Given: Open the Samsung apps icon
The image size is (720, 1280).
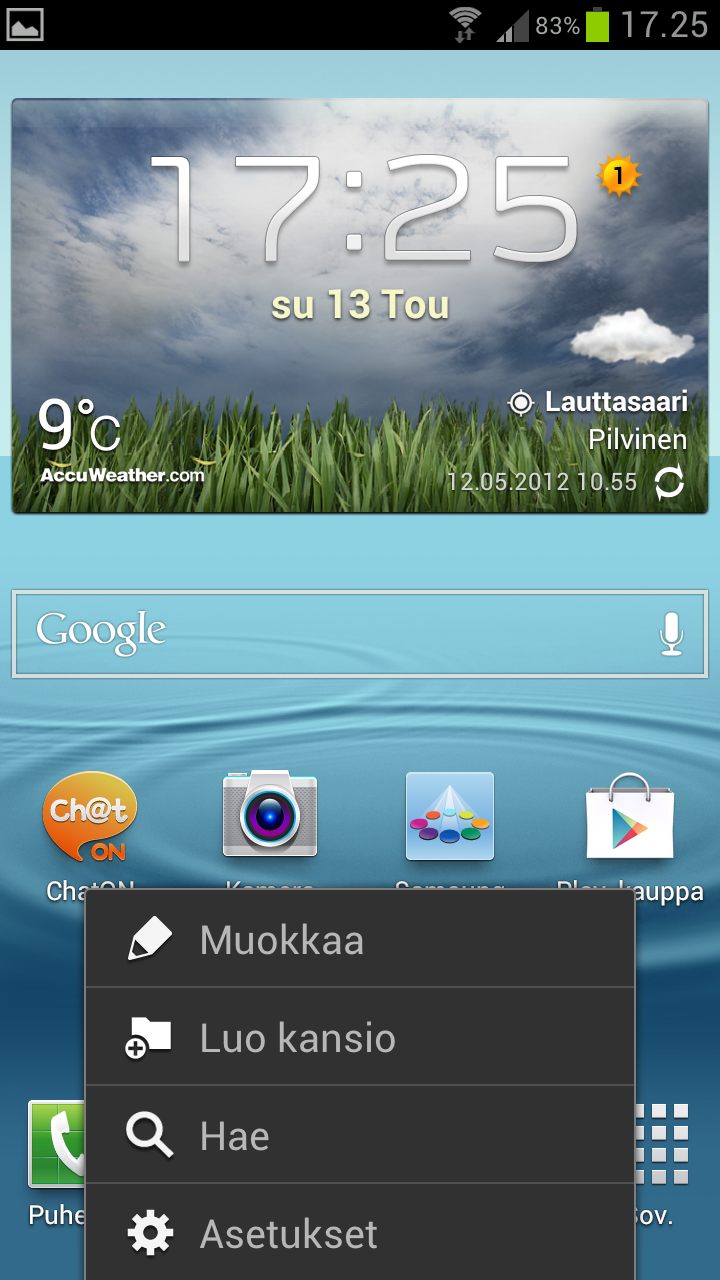Looking at the screenshot, I should pos(450,816).
